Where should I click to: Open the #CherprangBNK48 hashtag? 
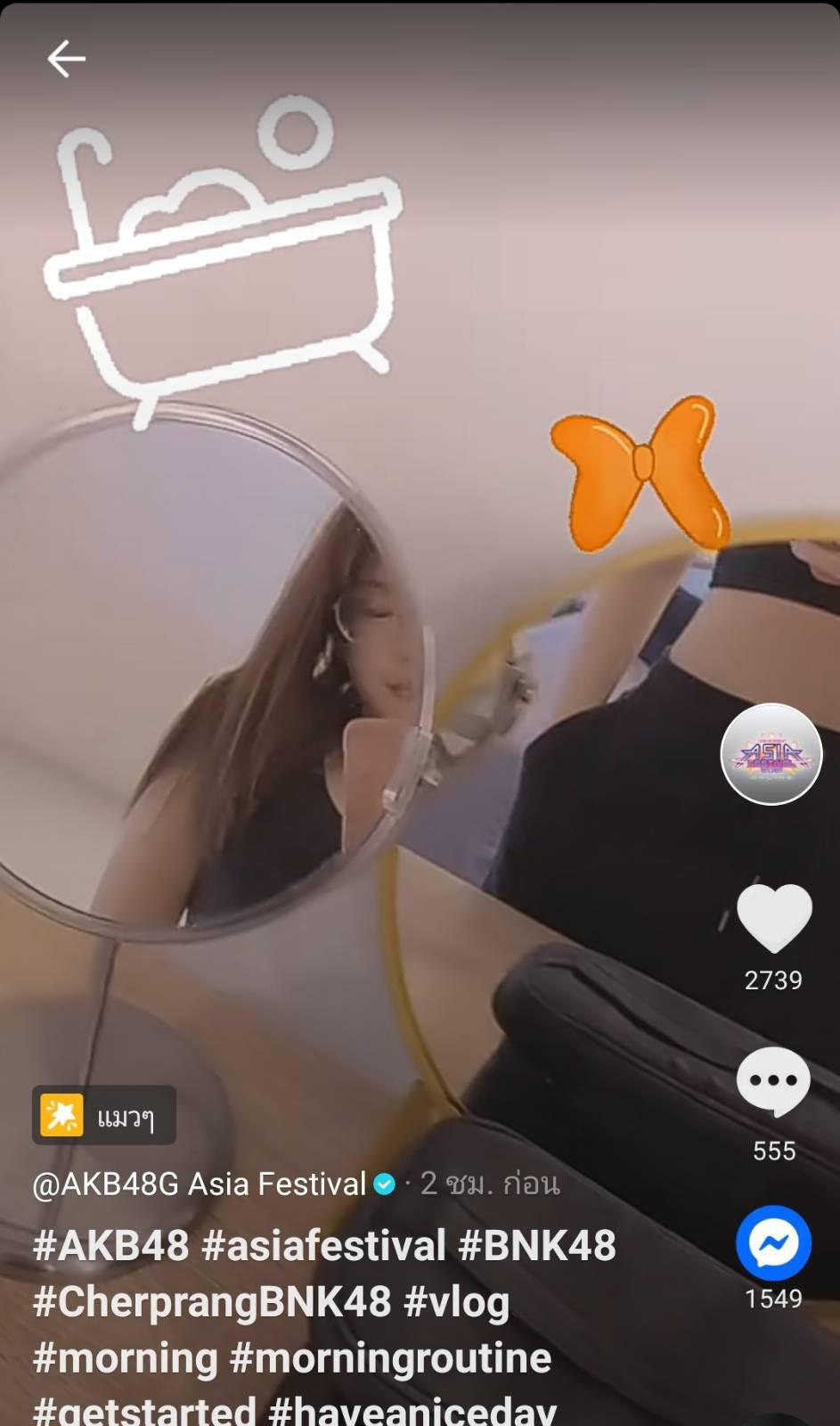(x=212, y=1301)
